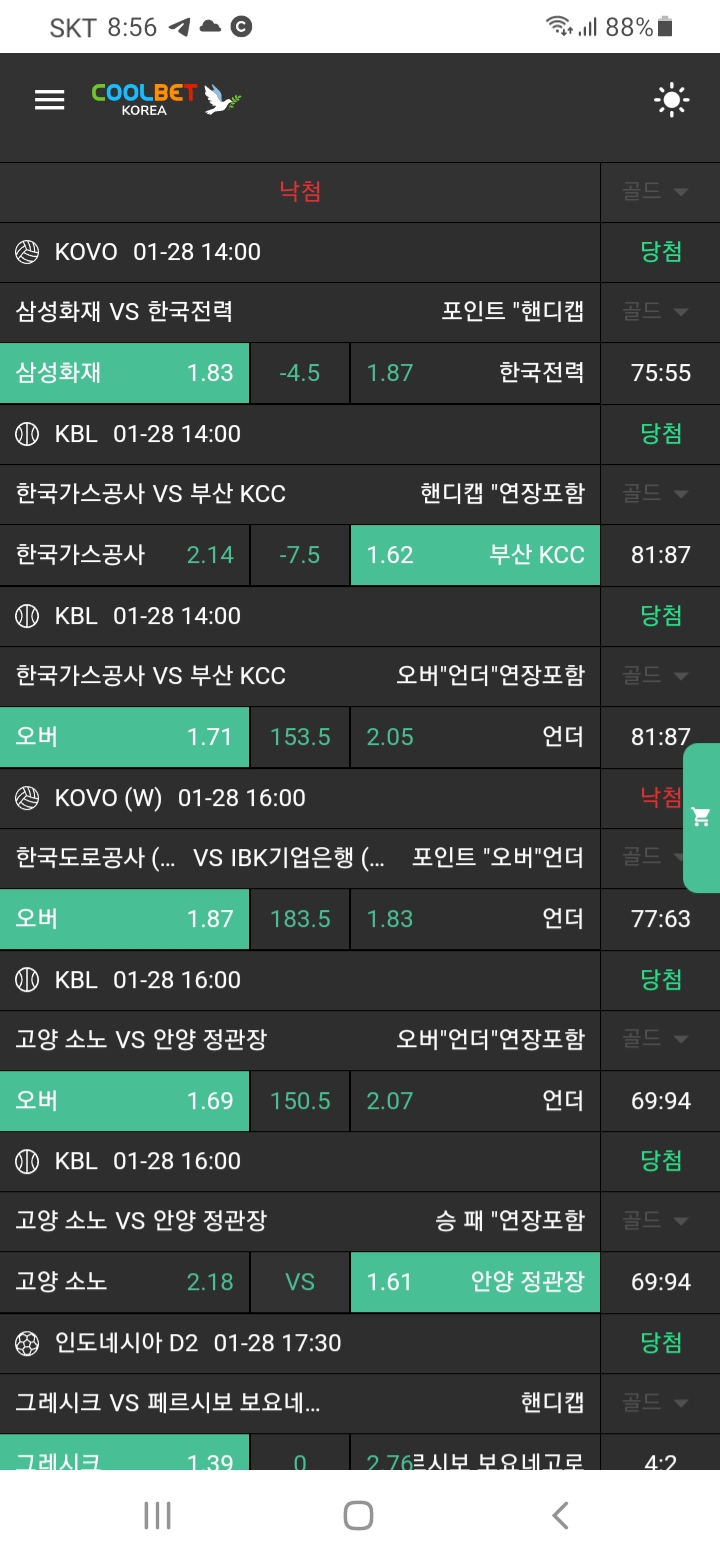Open the floating betting cart
Viewport: 720px width, 1560px height.
tap(701, 817)
